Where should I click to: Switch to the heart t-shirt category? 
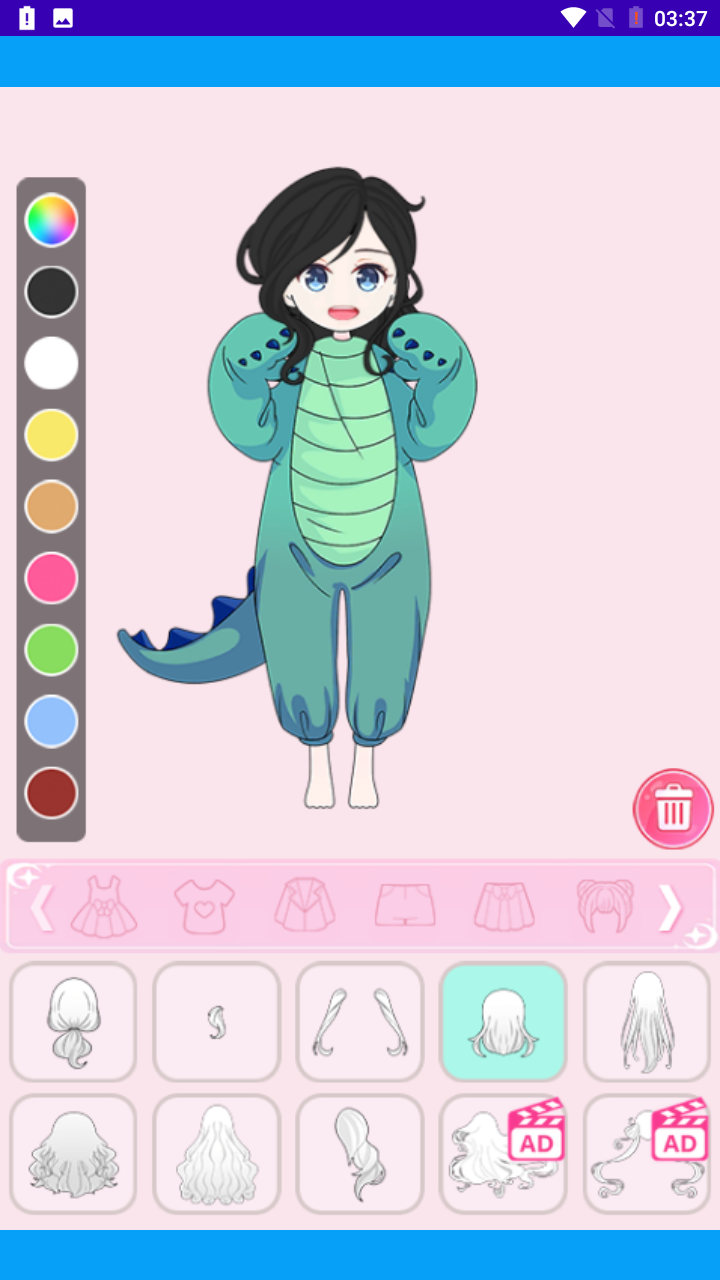click(x=204, y=906)
